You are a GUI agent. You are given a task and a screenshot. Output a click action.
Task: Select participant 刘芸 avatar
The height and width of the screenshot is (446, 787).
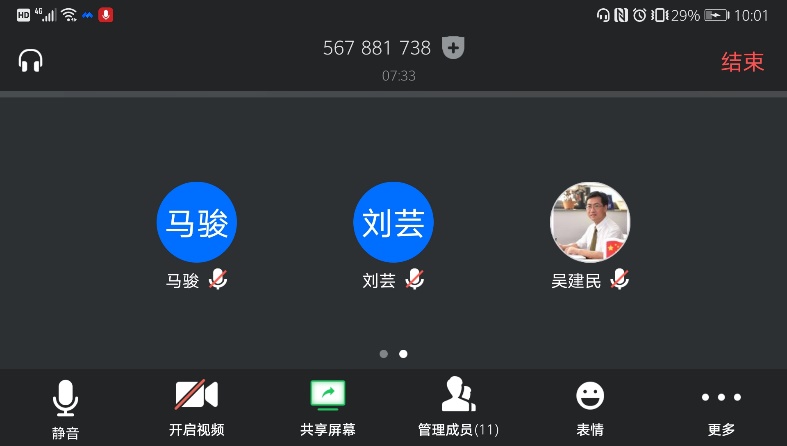(x=394, y=222)
